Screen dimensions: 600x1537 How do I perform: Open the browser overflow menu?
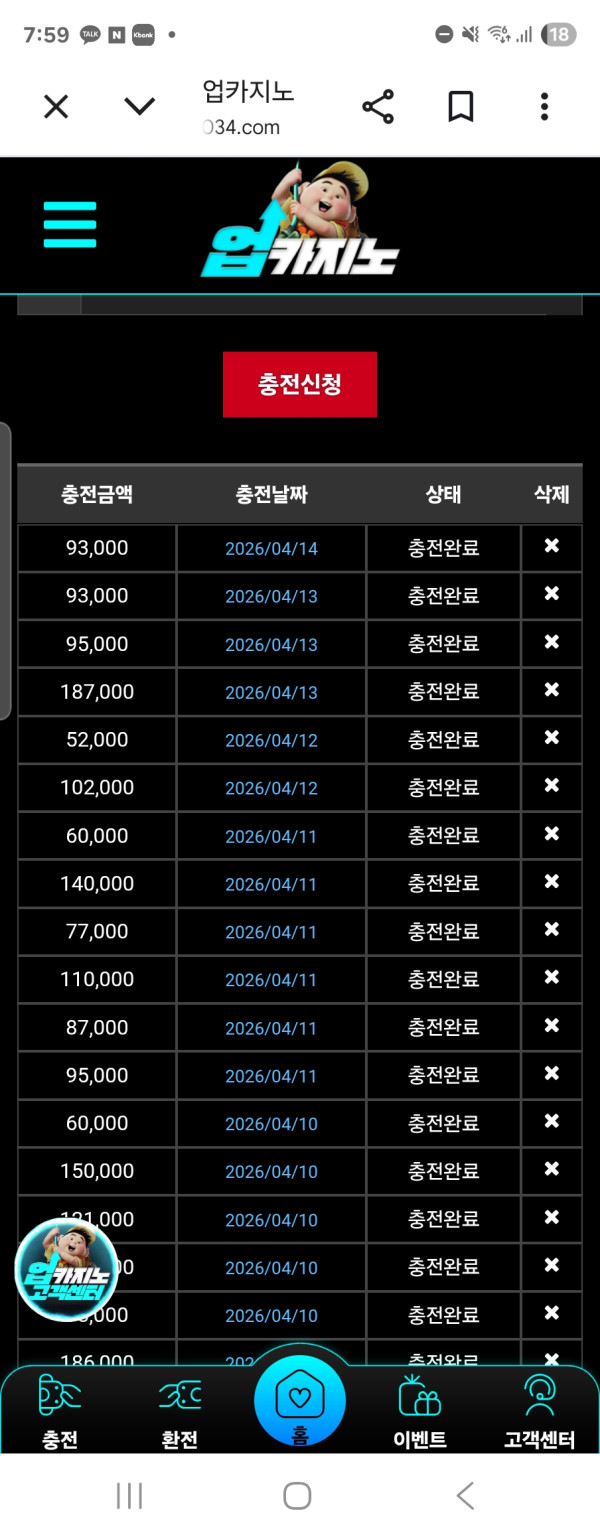544,106
